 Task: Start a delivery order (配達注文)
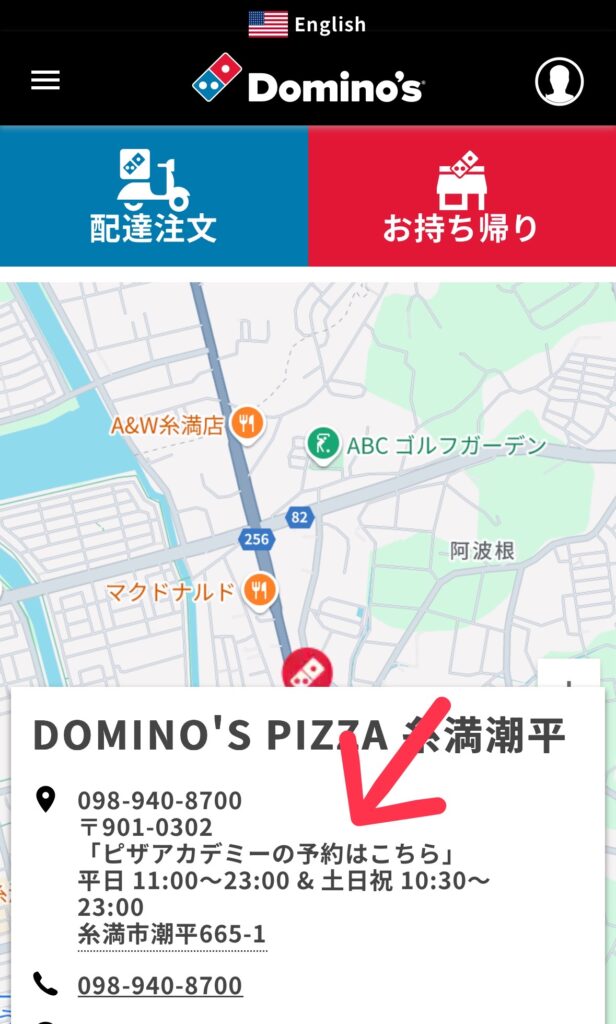tap(154, 196)
